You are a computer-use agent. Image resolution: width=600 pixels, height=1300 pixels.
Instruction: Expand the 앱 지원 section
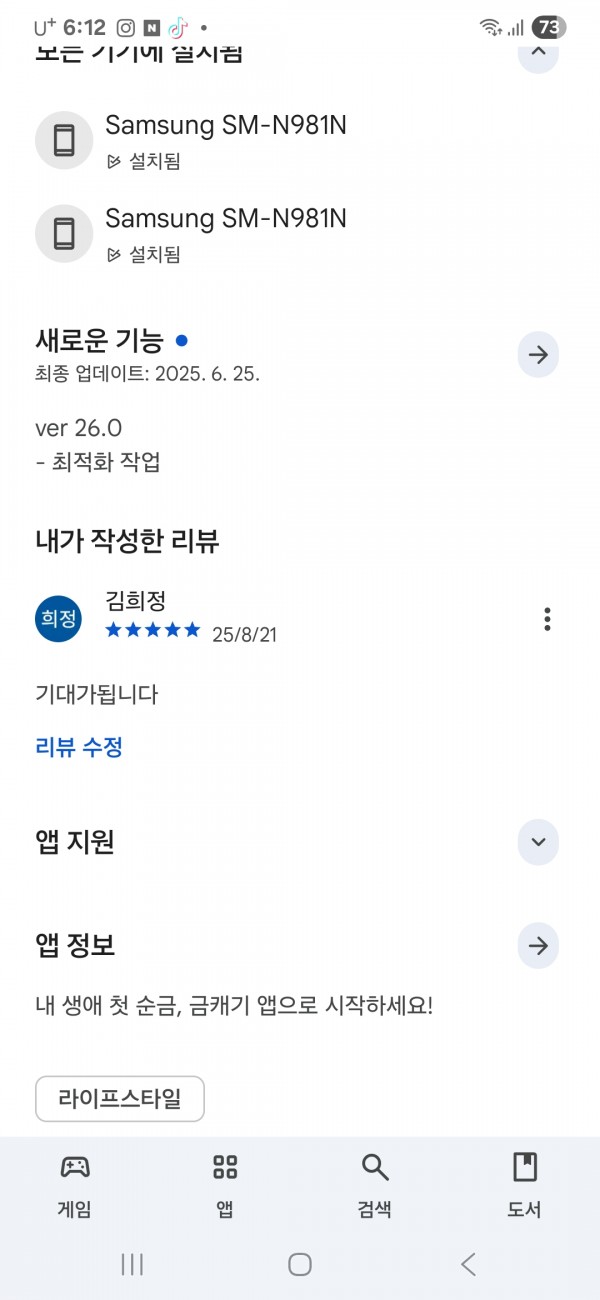(538, 842)
